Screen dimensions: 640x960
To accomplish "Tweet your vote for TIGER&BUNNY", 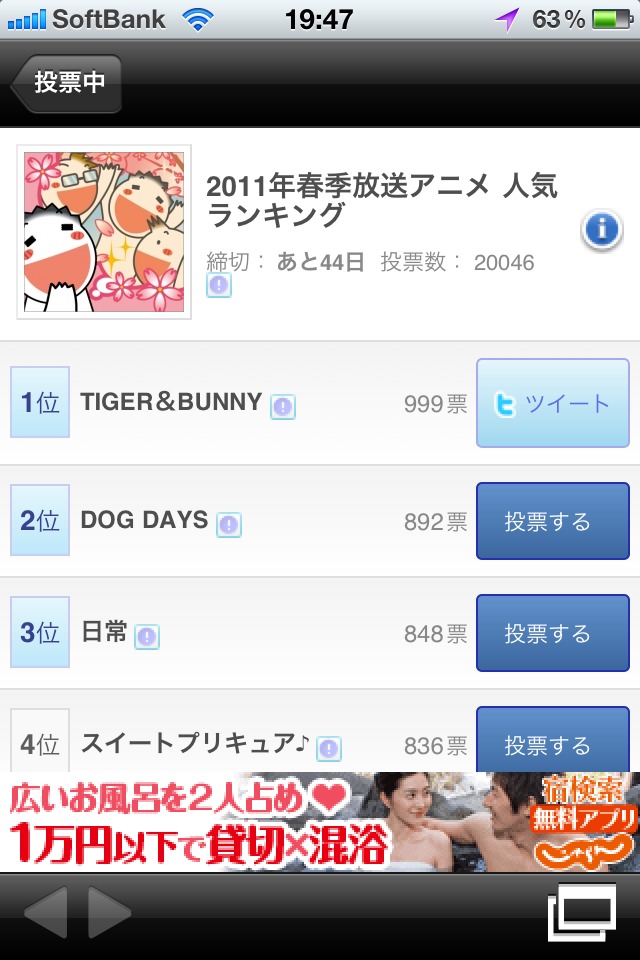I will click(x=552, y=403).
